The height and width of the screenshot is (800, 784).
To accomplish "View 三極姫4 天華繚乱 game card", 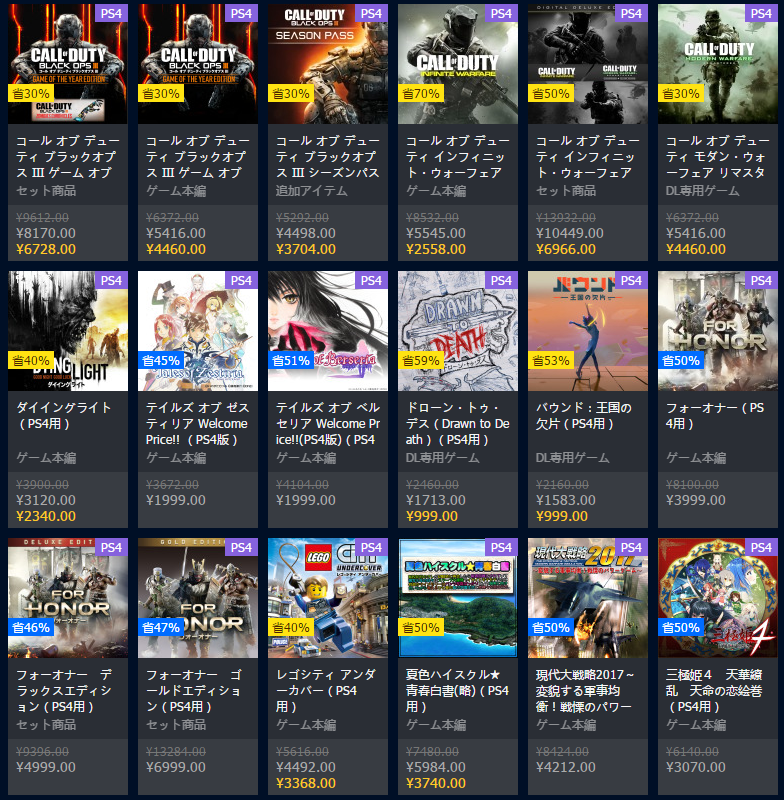I will [x=717, y=597].
